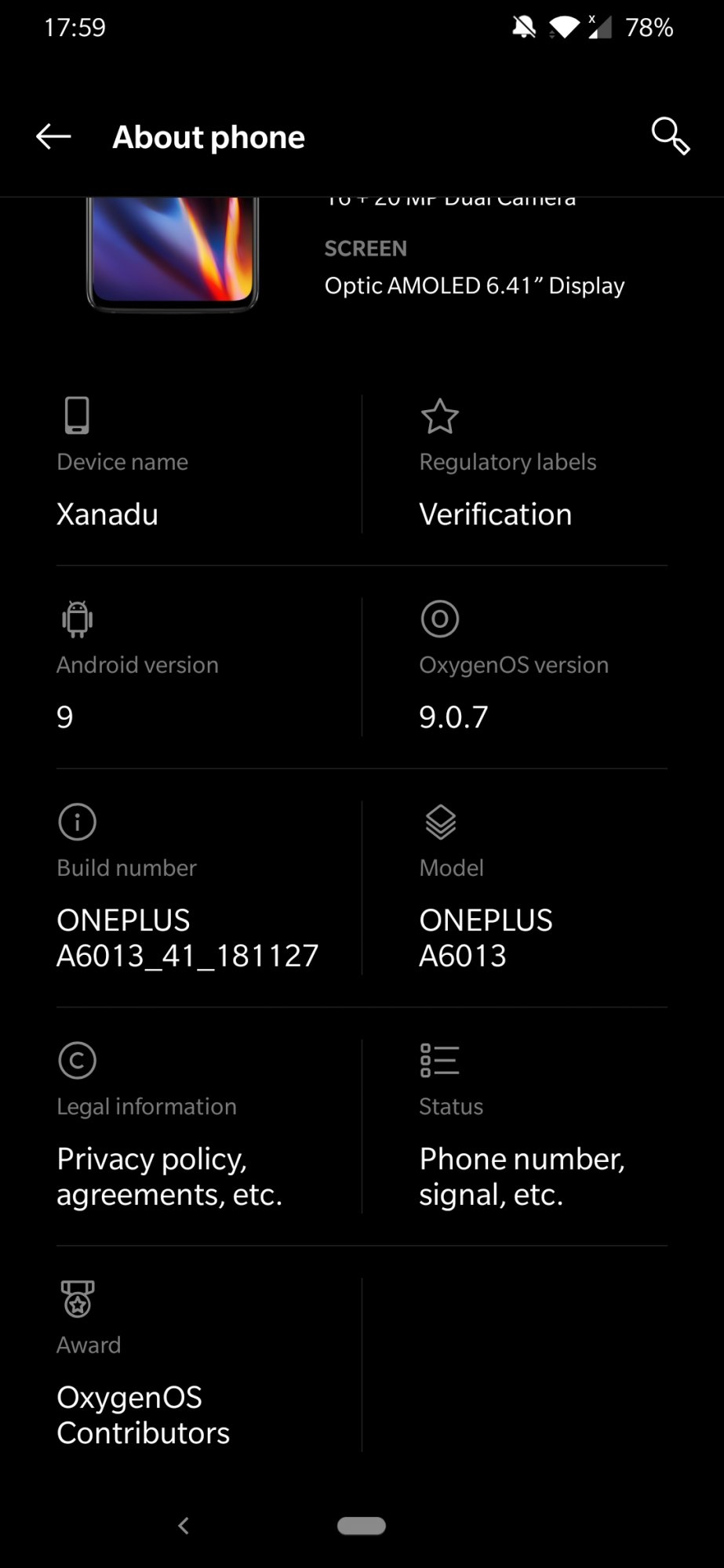The image size is (724, 1568).
Task: Go back using the app bar arrow
Action: [x=53, y=136]
